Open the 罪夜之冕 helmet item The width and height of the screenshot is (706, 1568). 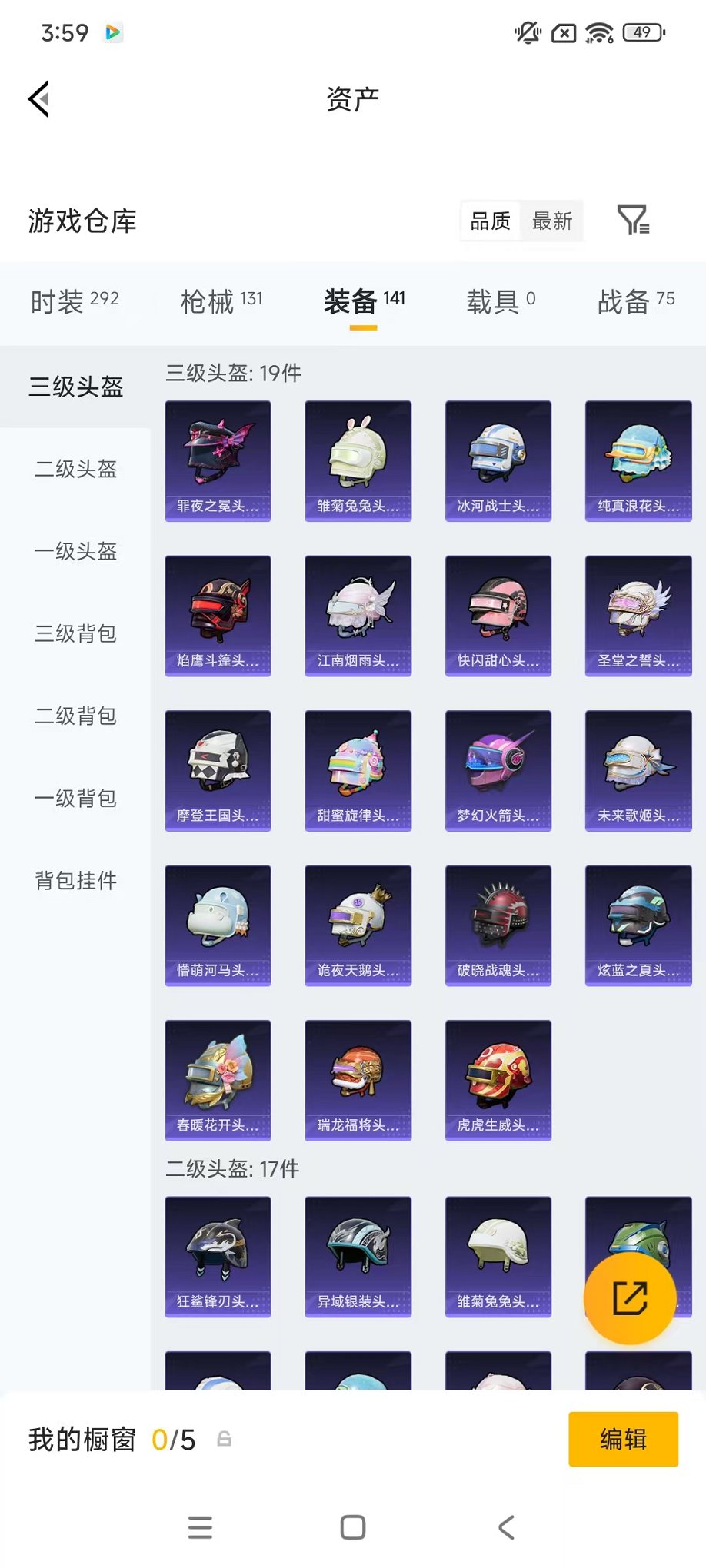click(x=218, y=460)
